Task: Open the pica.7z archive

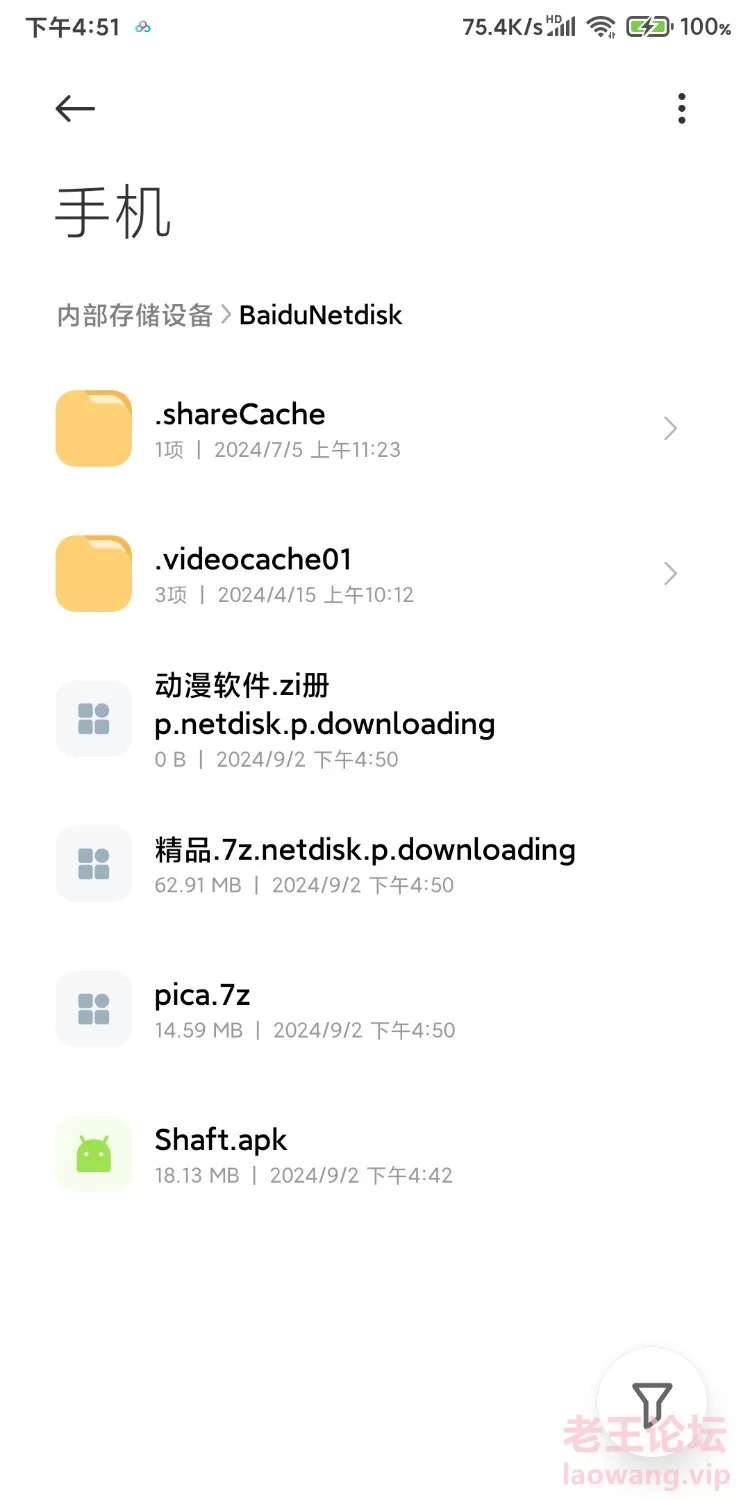Action: [x=375, y=1010]
